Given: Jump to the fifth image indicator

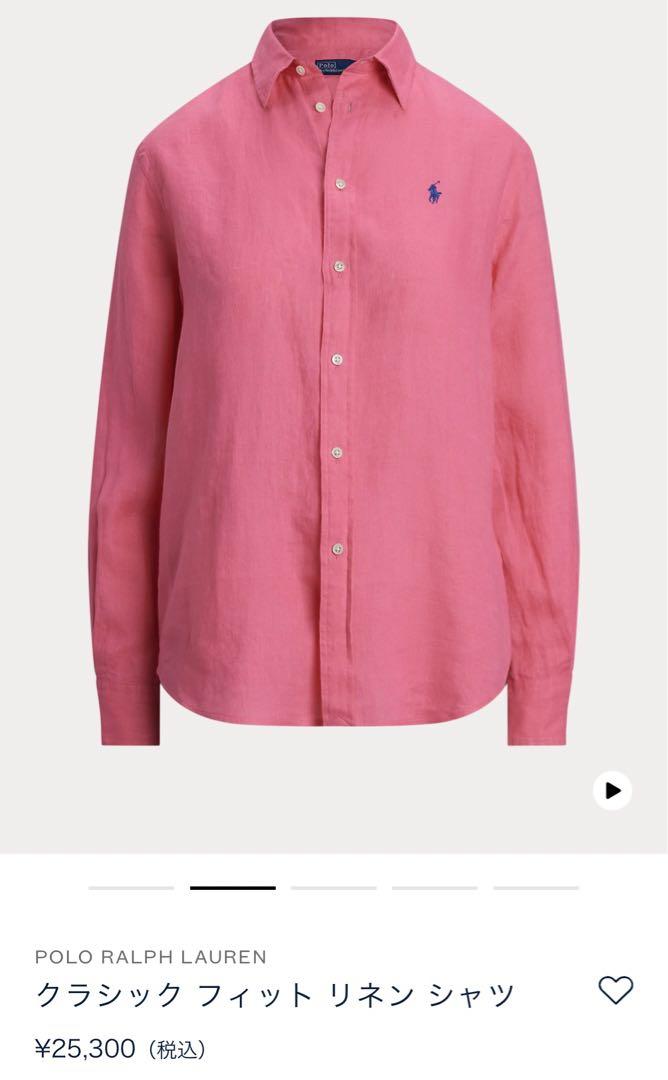Looking at the screenshot, I should click(x=536, y=888).
